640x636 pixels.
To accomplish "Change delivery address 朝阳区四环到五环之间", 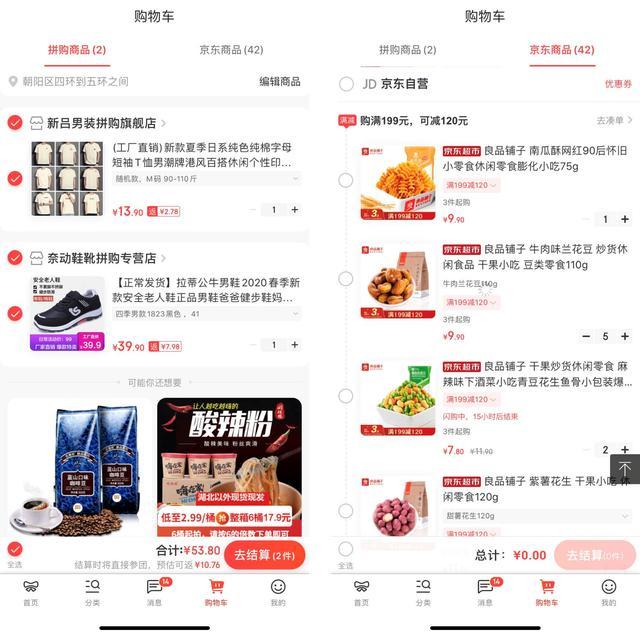I will tap(70, 82).
